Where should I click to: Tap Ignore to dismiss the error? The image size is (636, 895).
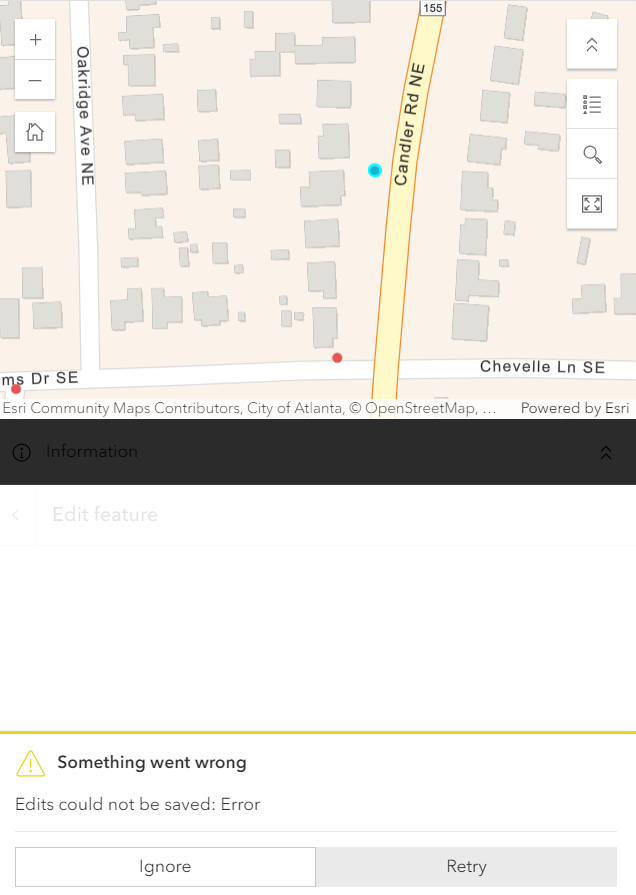pos(165,867)
